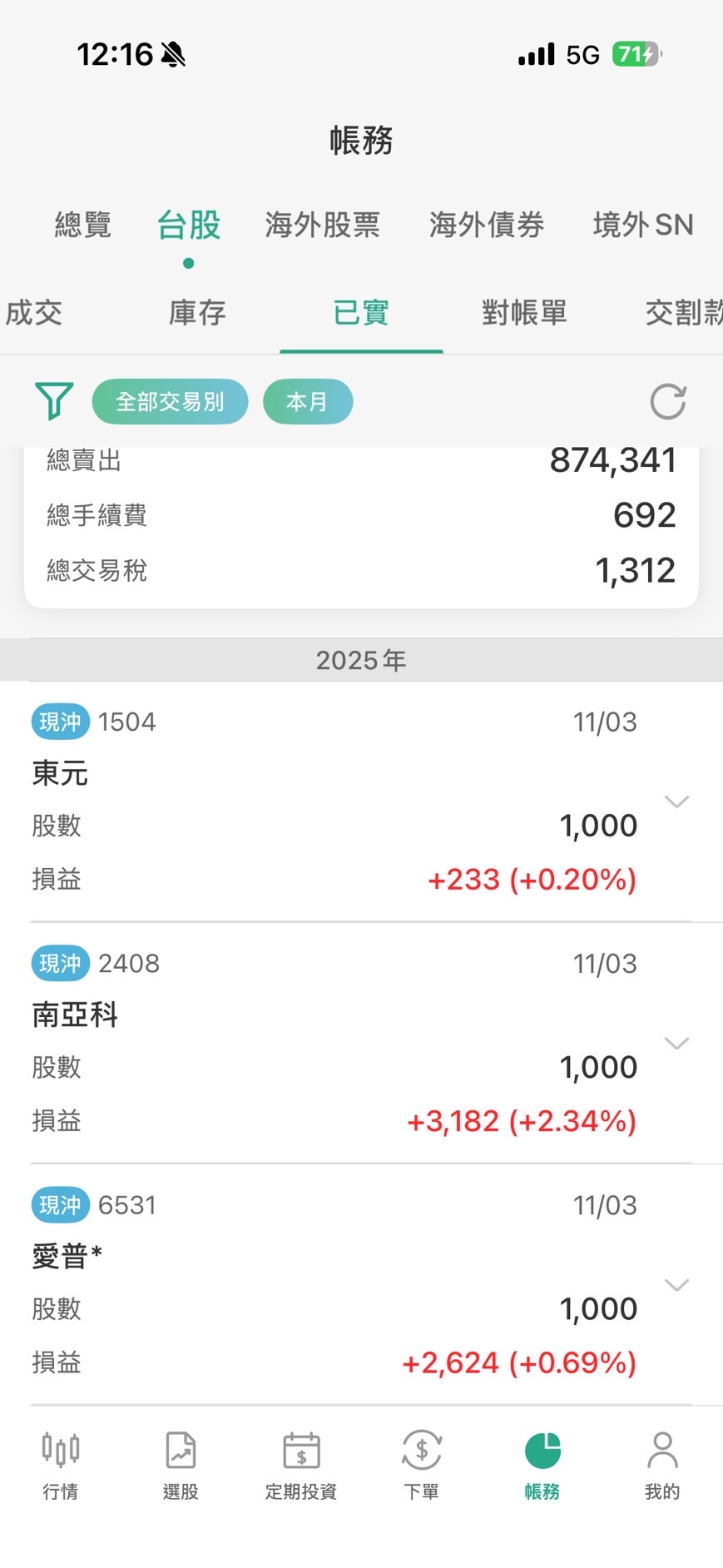Tap the 本月 period chip
This screenshot has height=1568, width=723.
click(307, 402)
